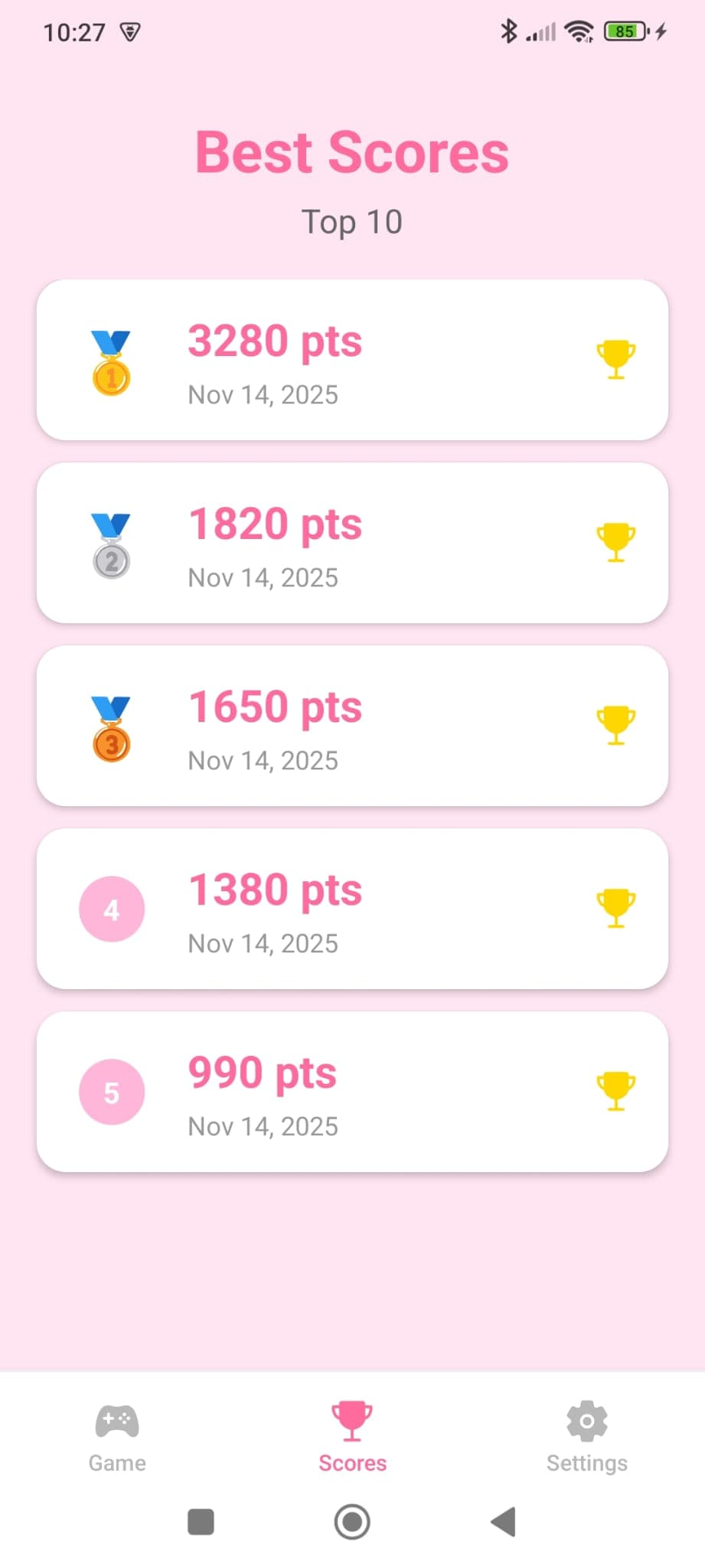705x1568 pixels.
Task: View the 1380 pts score card
Action: [x=352, y=909]
